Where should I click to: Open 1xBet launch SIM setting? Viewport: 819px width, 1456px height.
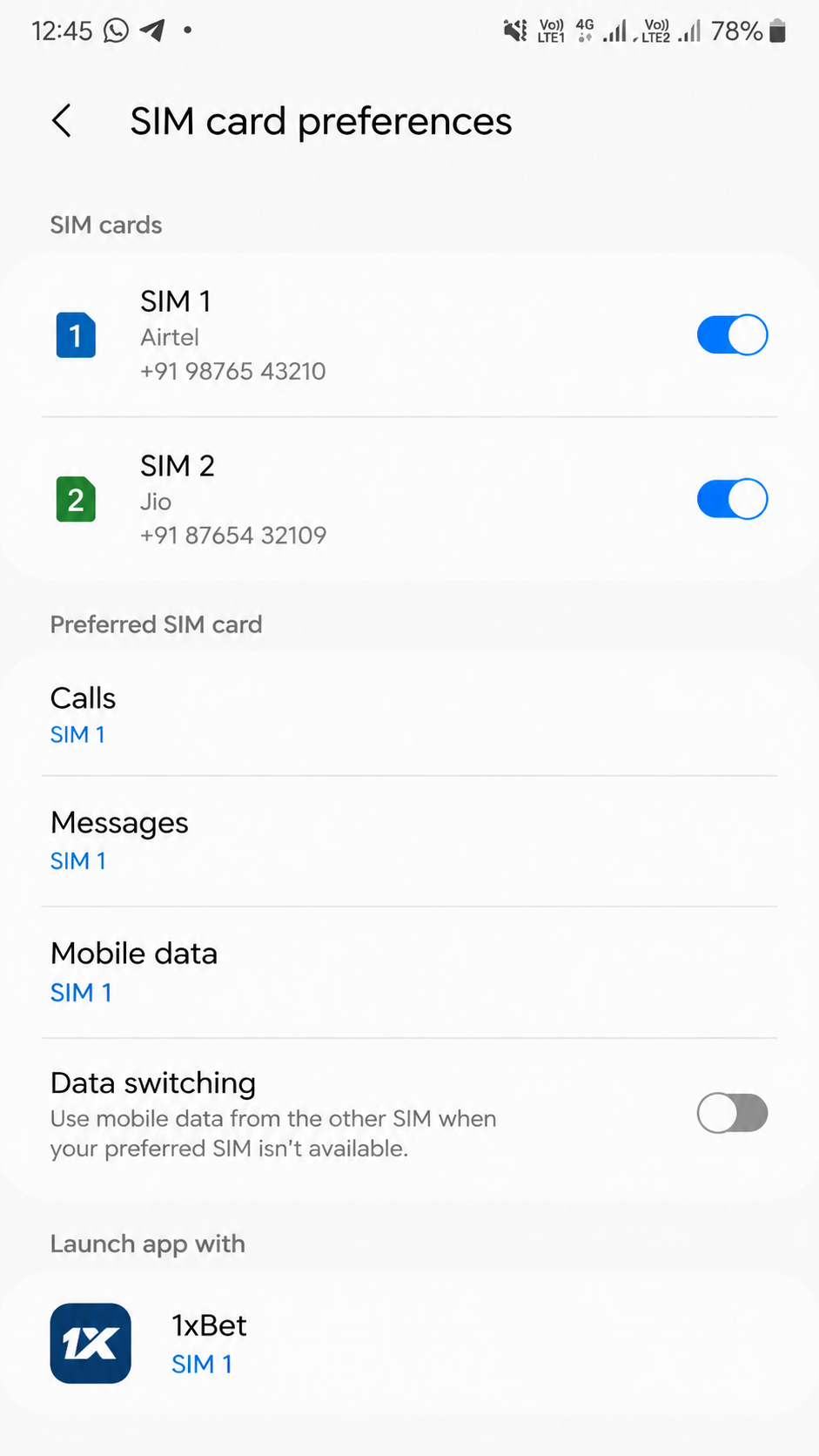coord(409,1344)
